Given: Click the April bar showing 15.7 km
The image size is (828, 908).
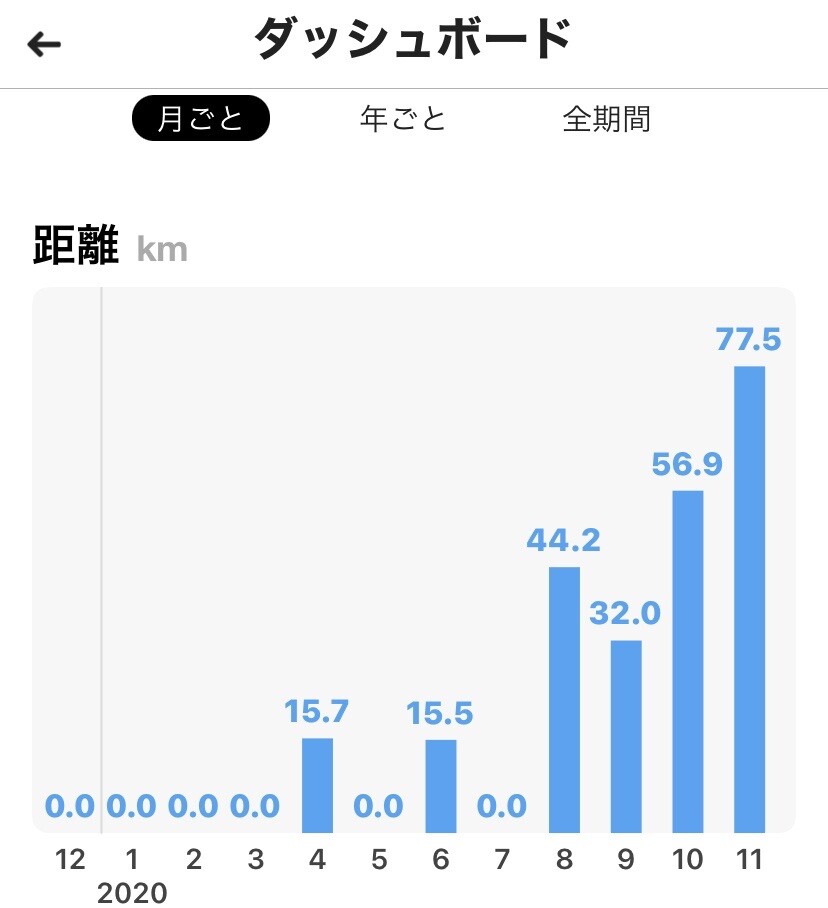Looking at the screenshot, I should [x=317, y=785].
